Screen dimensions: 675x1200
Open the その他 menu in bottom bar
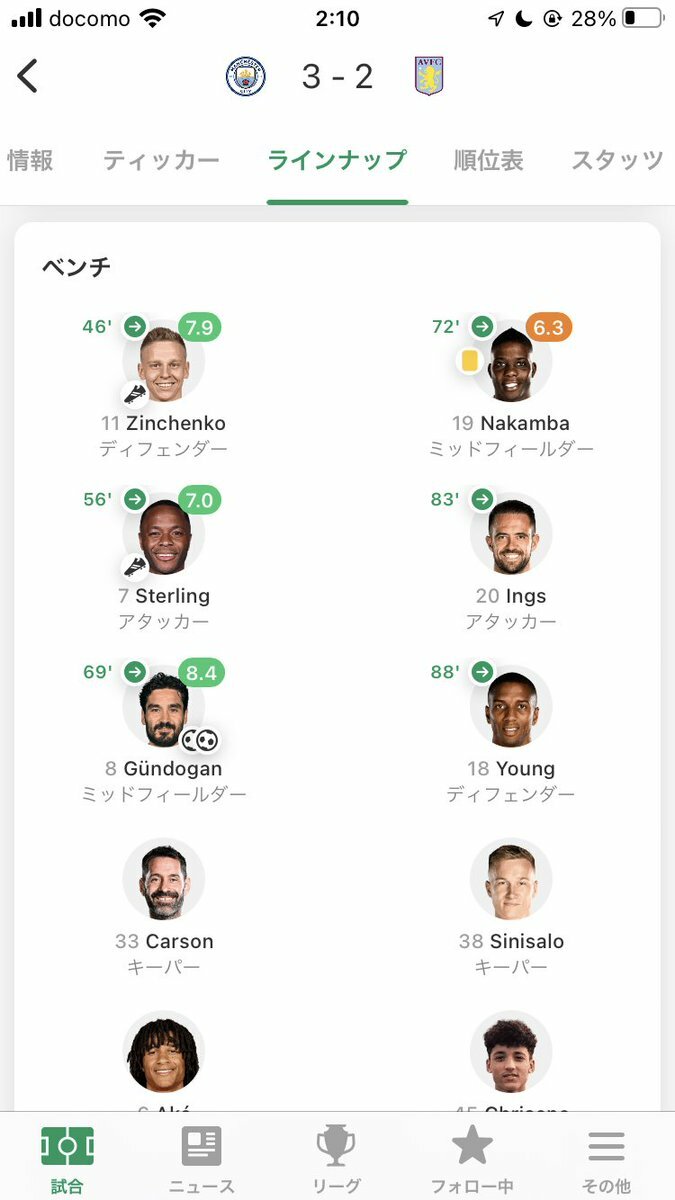click(x=606, y=1159)
